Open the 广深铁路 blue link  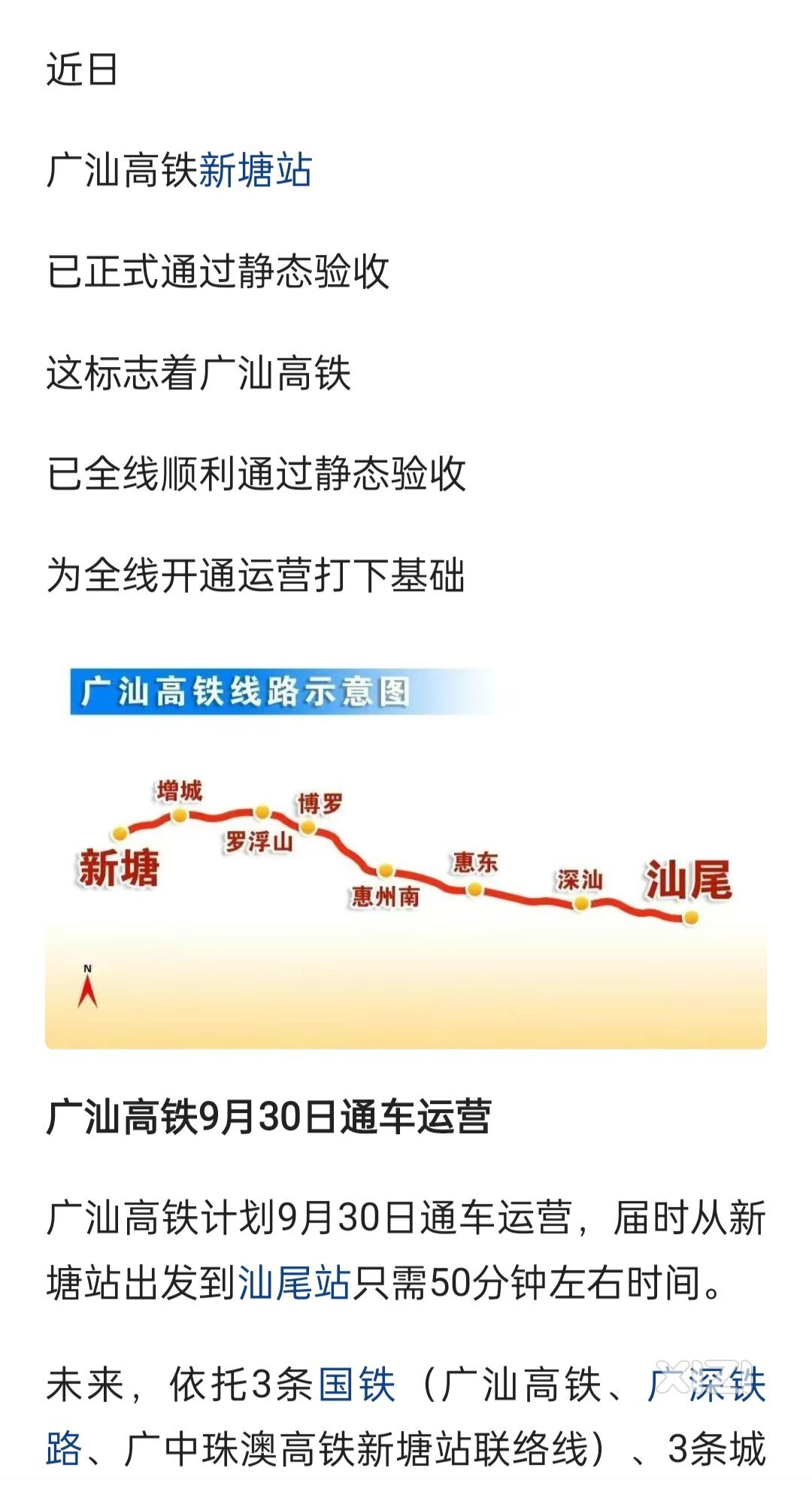pyautogui.click(x=706, y=1384)
